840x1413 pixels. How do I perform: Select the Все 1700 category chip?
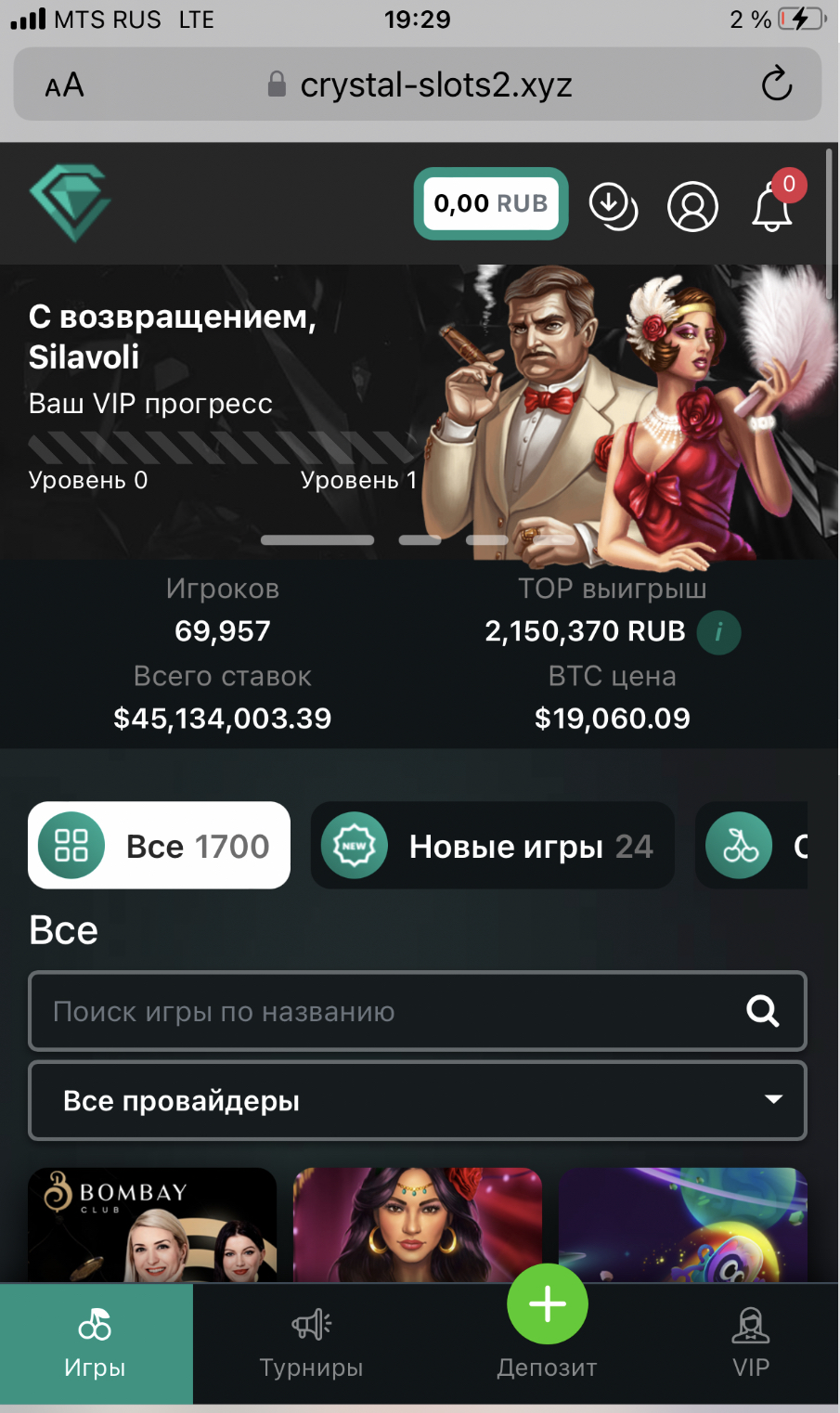click(x=159, y=846)
